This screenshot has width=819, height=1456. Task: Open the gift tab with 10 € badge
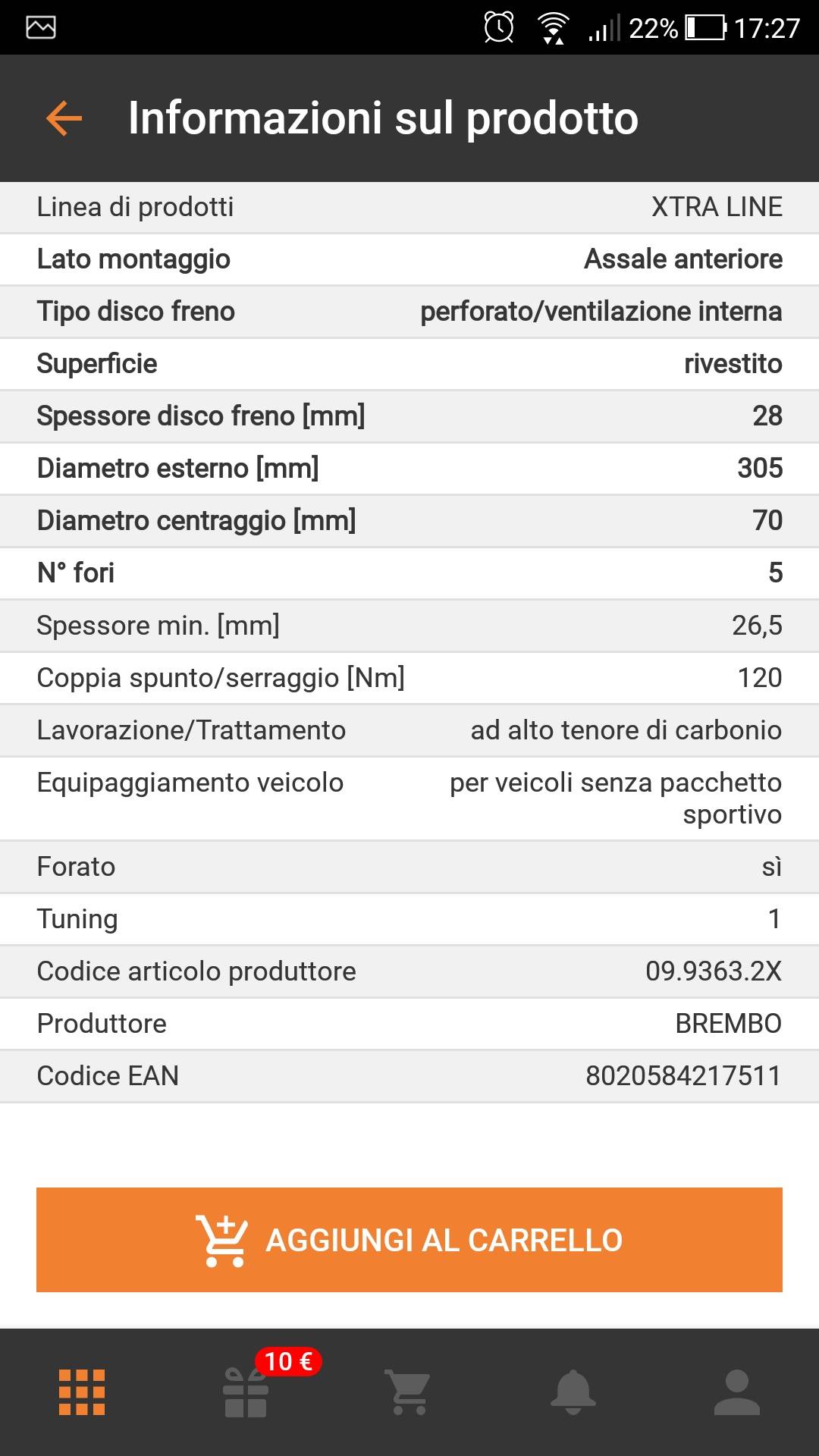click(246, 1392)
